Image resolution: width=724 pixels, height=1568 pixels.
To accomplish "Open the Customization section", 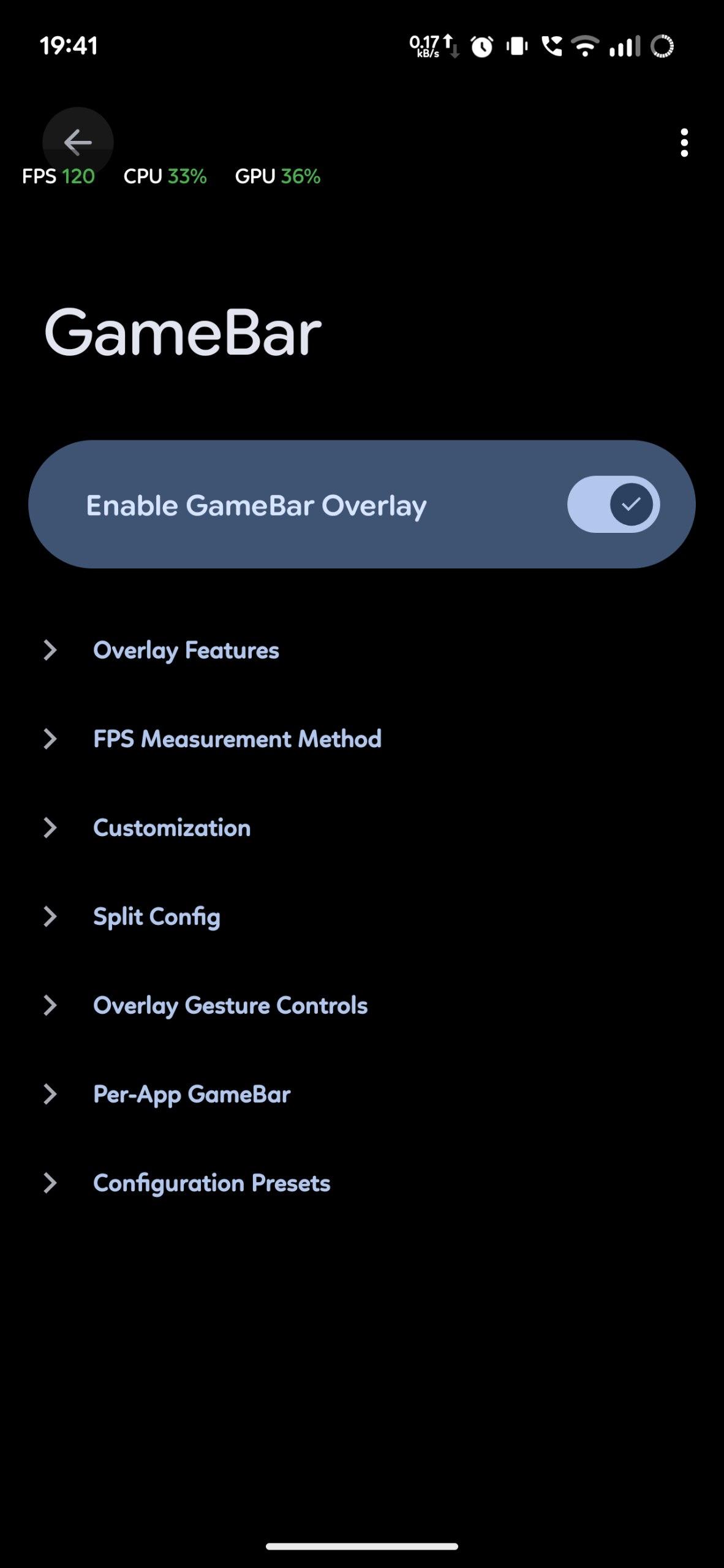I will coord(172,827).
